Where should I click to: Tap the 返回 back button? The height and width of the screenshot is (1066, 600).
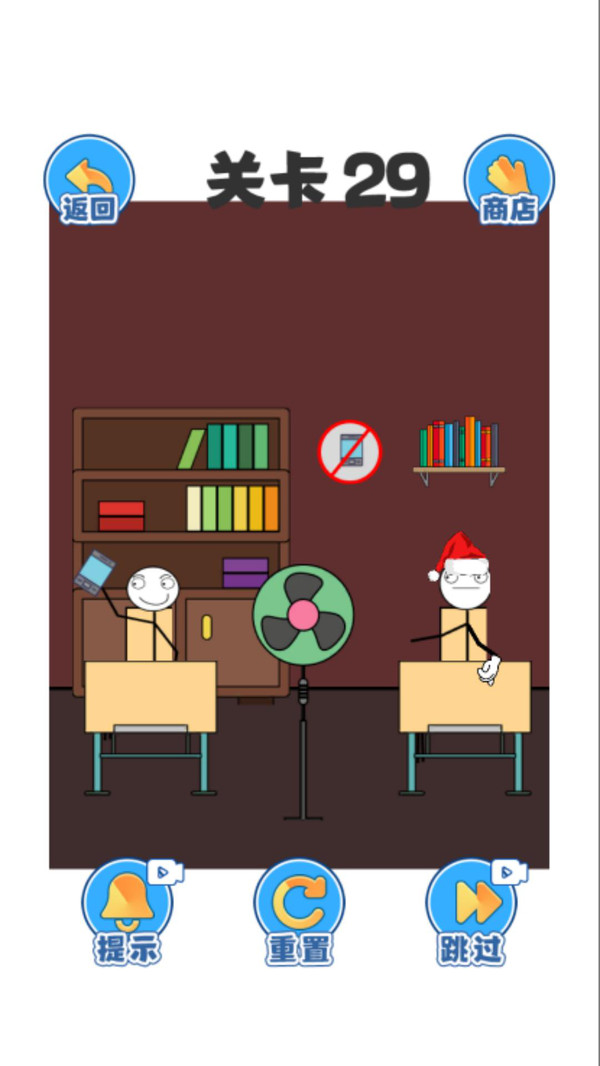click(89, 181)
